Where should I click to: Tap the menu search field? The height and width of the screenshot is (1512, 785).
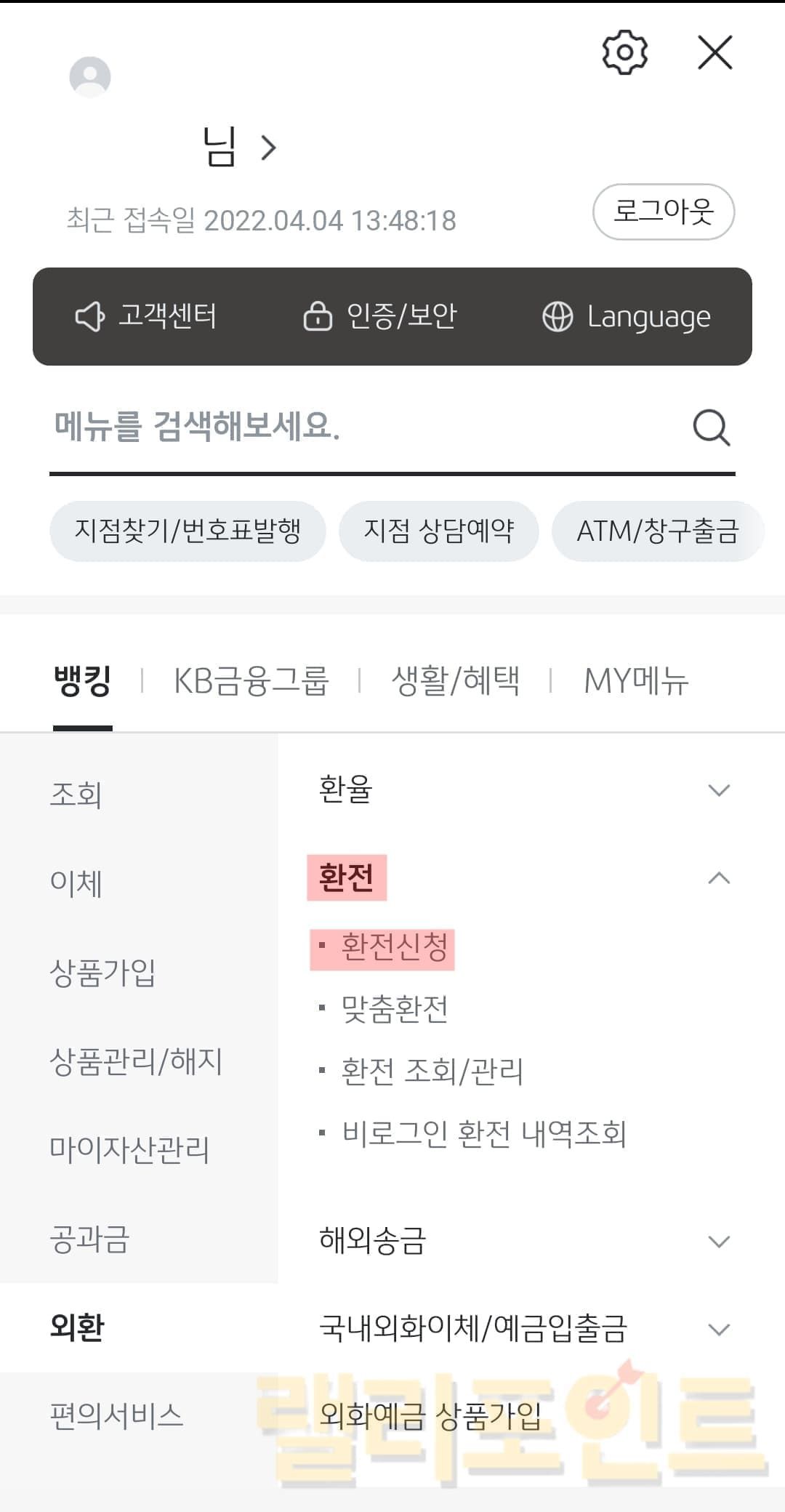[363, 427]
